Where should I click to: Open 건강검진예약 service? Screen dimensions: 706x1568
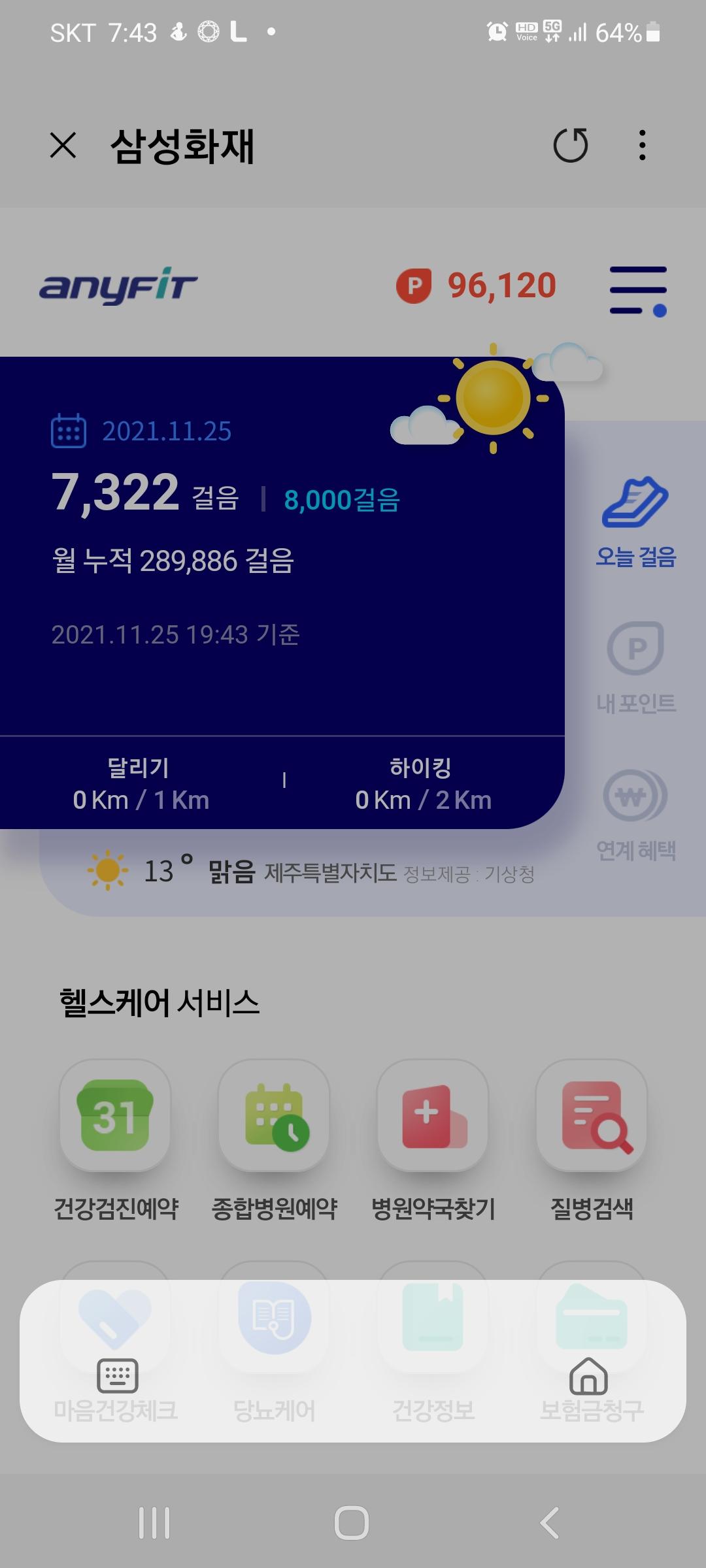pyautogui.click(x=116, y=1116)
